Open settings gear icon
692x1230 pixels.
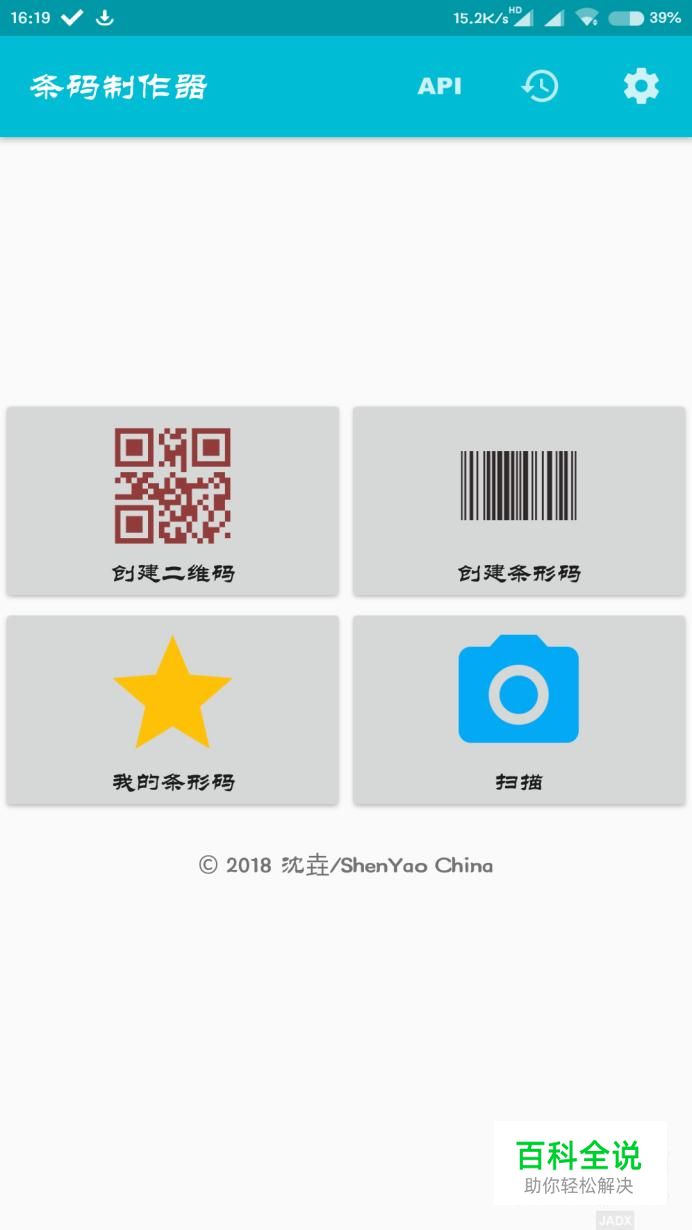coord(641,86)
